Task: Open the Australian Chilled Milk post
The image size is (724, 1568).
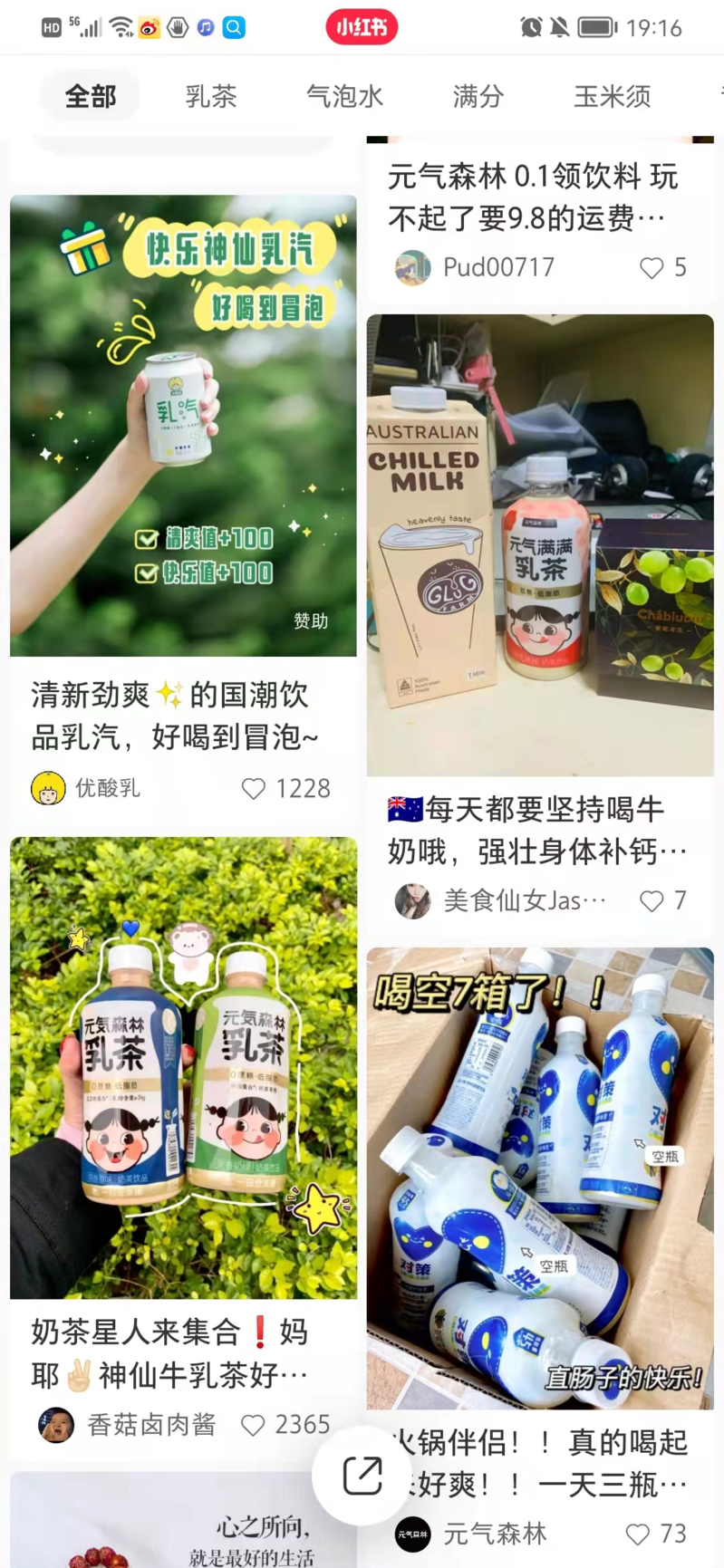Action: click(539, 544)
